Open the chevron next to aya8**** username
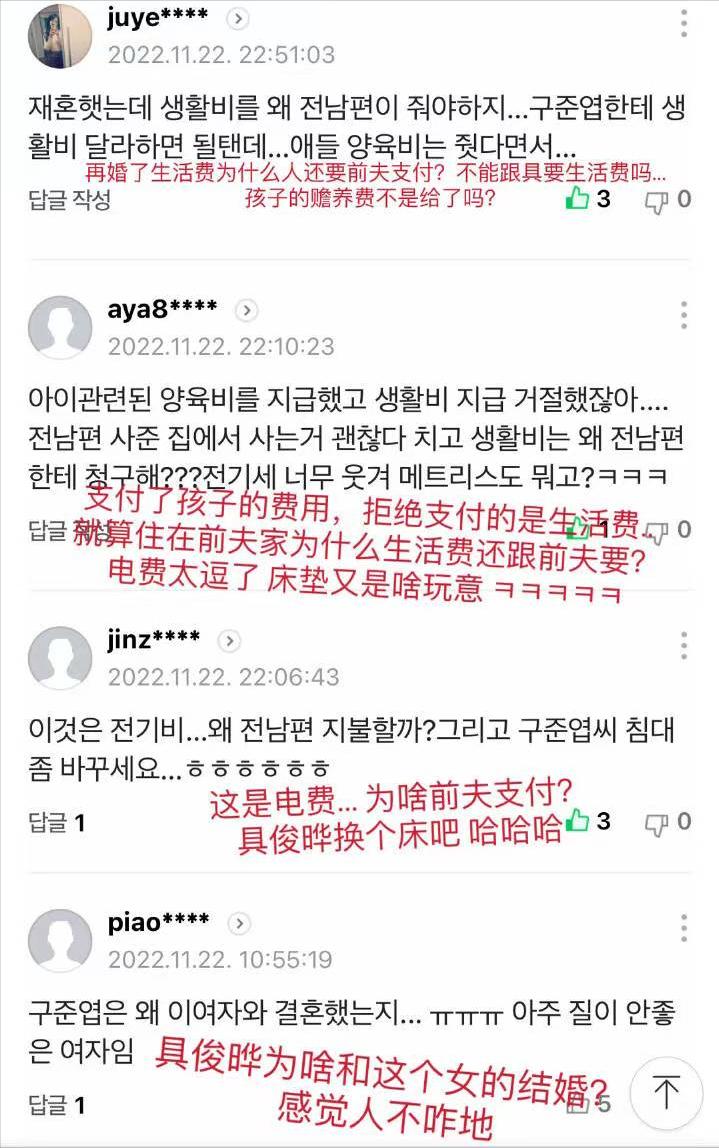 click(246, 310)
